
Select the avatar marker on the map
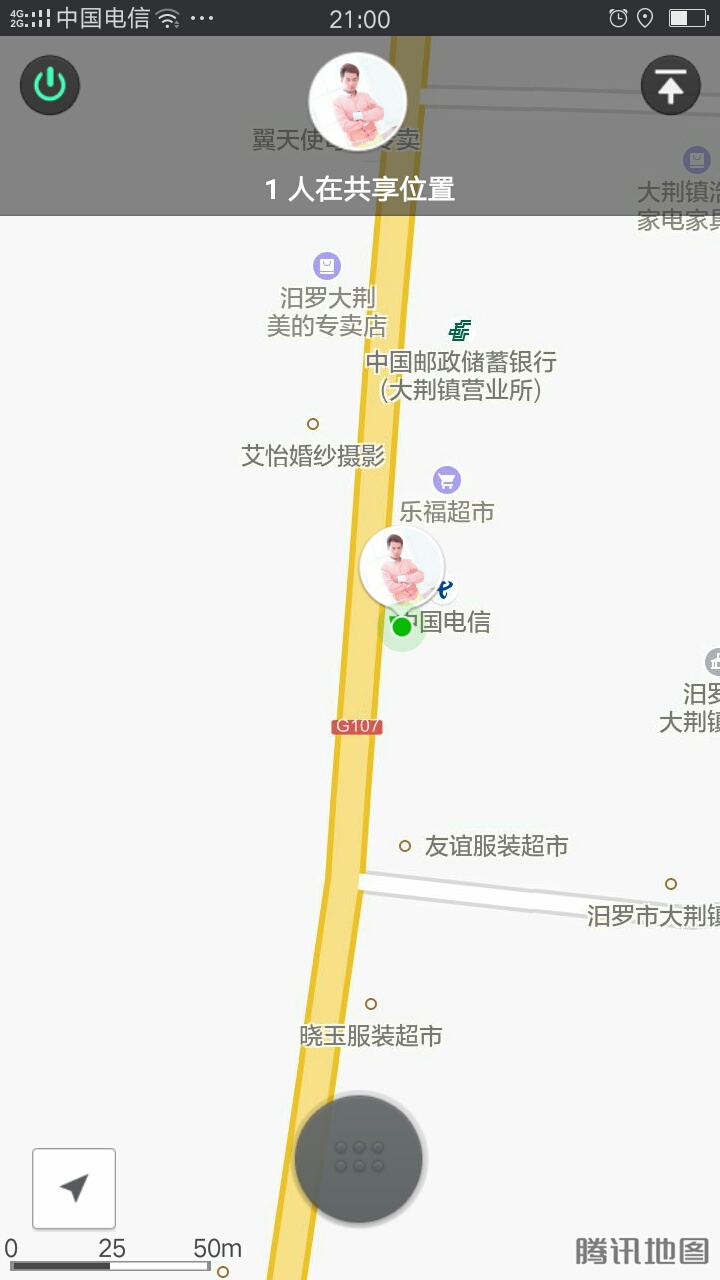pyautogui.click(x=402, y=568)
